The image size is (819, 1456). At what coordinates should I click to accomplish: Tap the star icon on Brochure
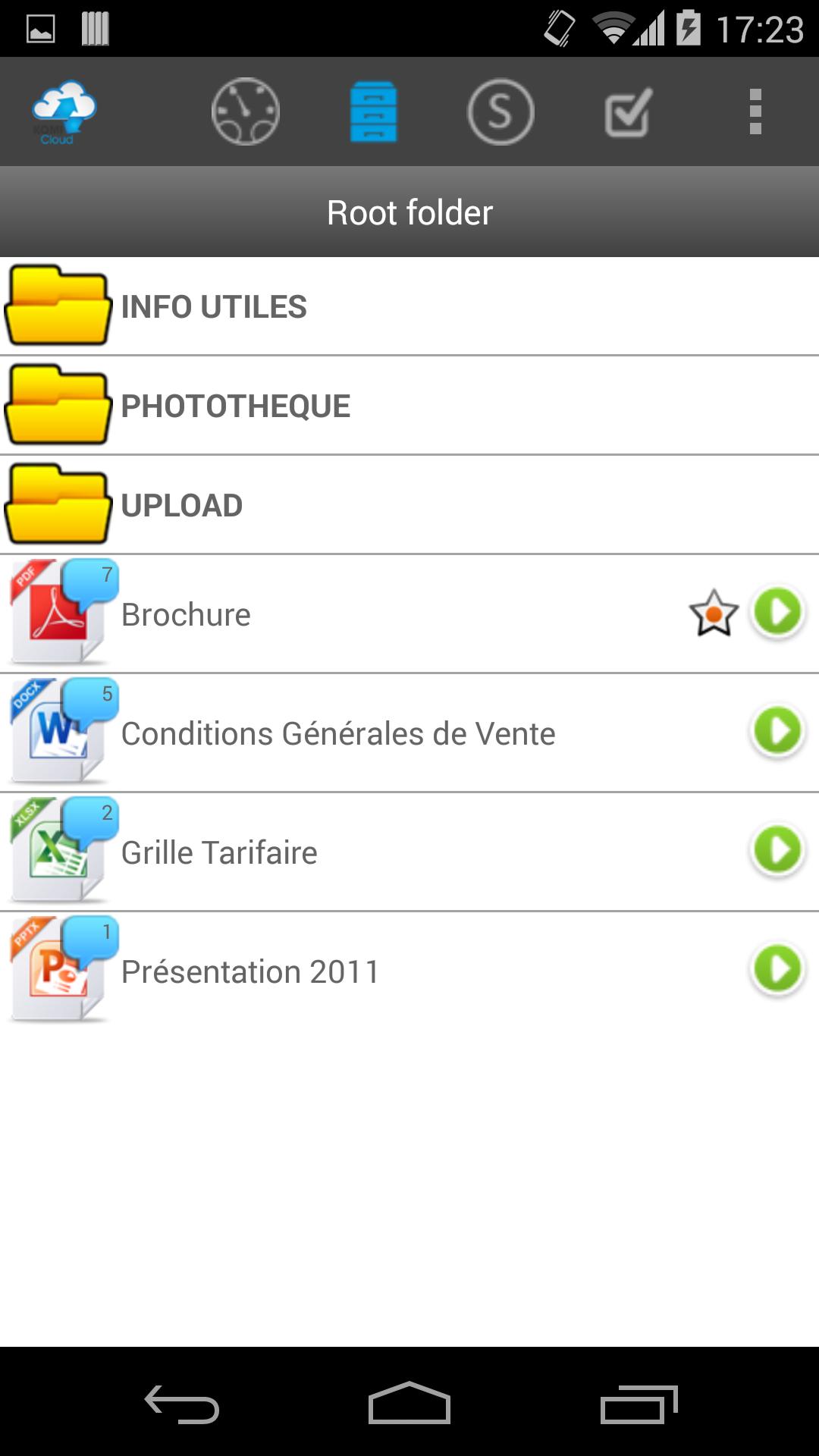(x=714, y=613)
